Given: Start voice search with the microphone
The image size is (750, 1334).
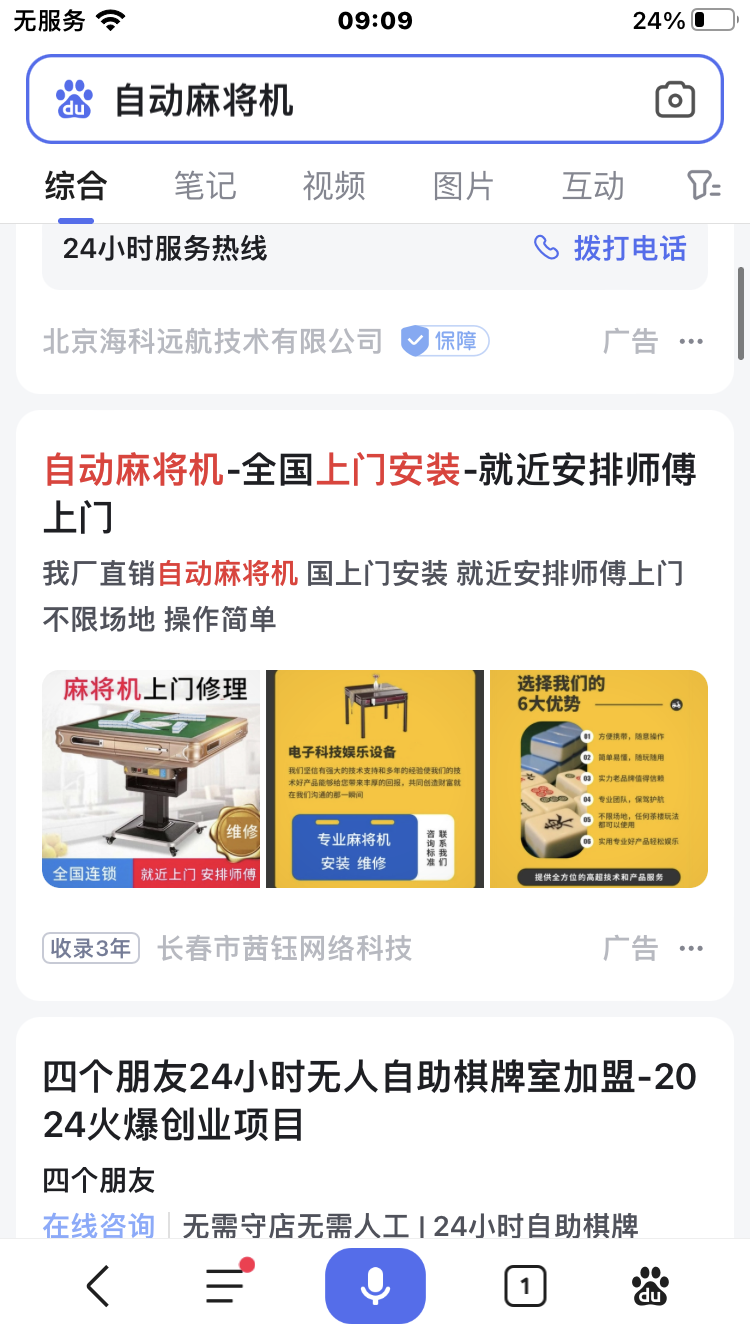Looking at the screenshot, I should tap(375, 1286).
